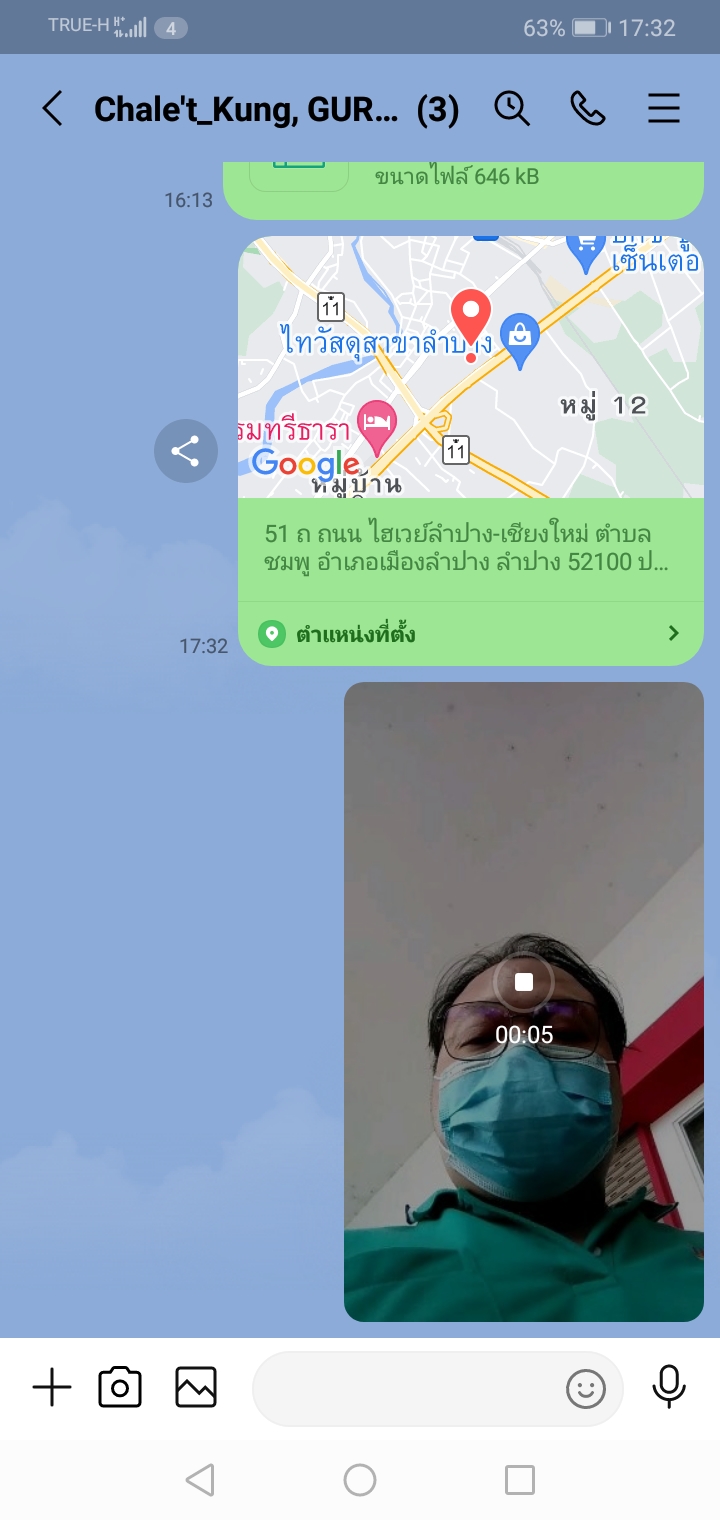Search messages in this chat

(x=512, y=108)
